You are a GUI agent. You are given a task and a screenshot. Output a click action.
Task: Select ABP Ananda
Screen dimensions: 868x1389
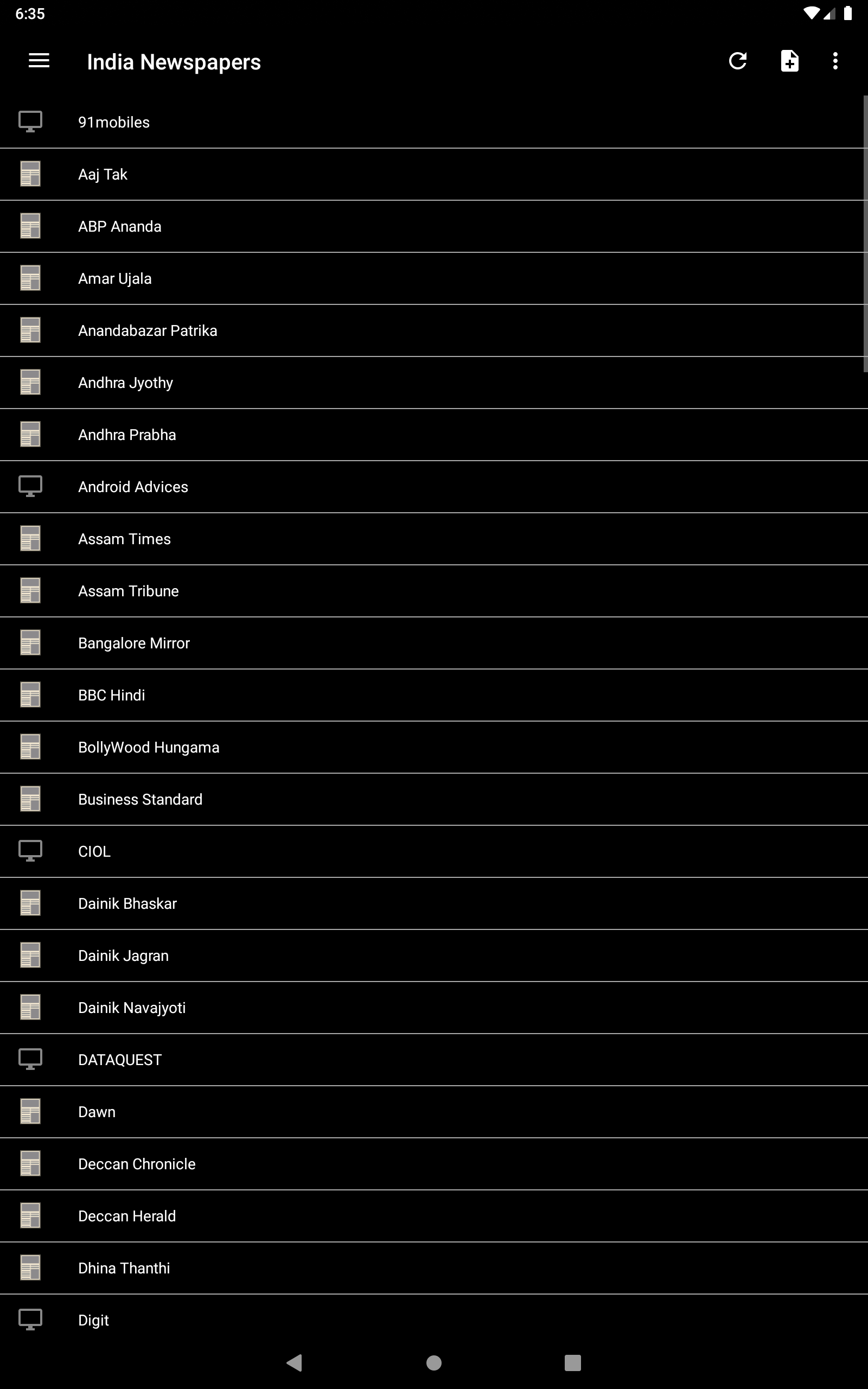tap(434, 227)
